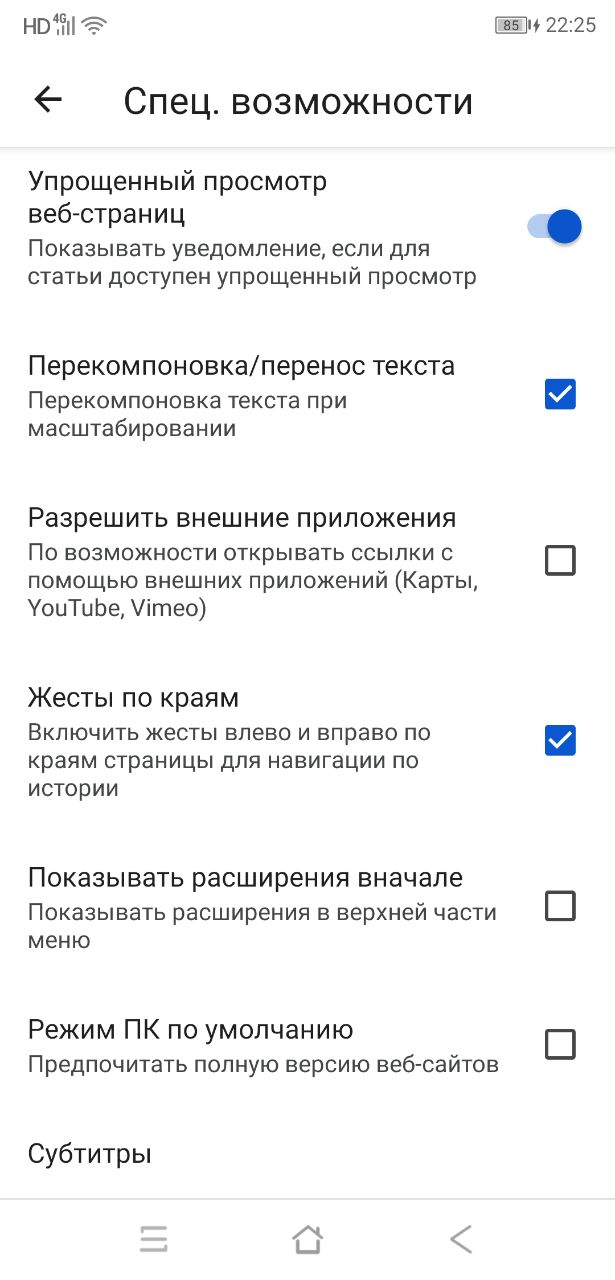Viewport: 615px width, 1280px height.
Task: Tap the system home button
Action: coord(307,1240)
